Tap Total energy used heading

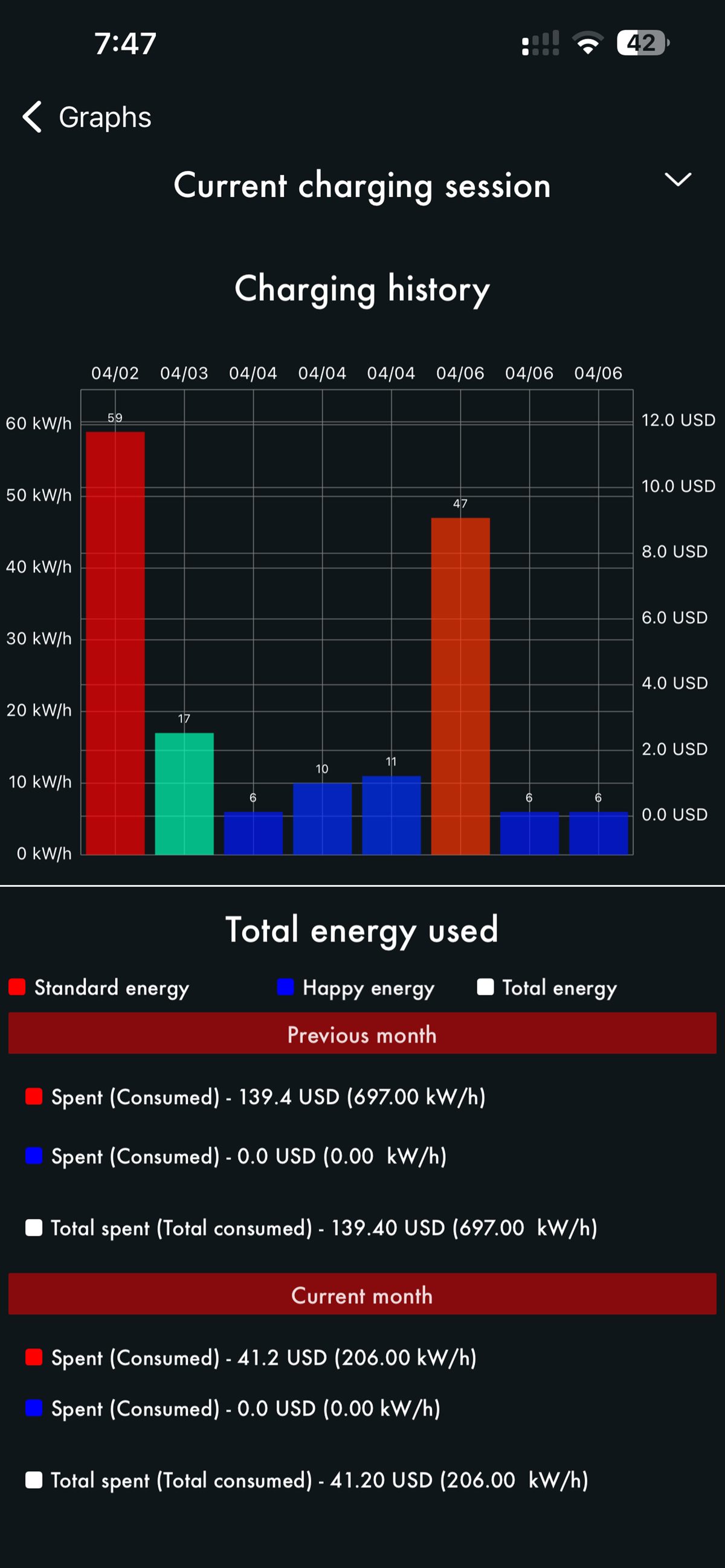[361, 928]
